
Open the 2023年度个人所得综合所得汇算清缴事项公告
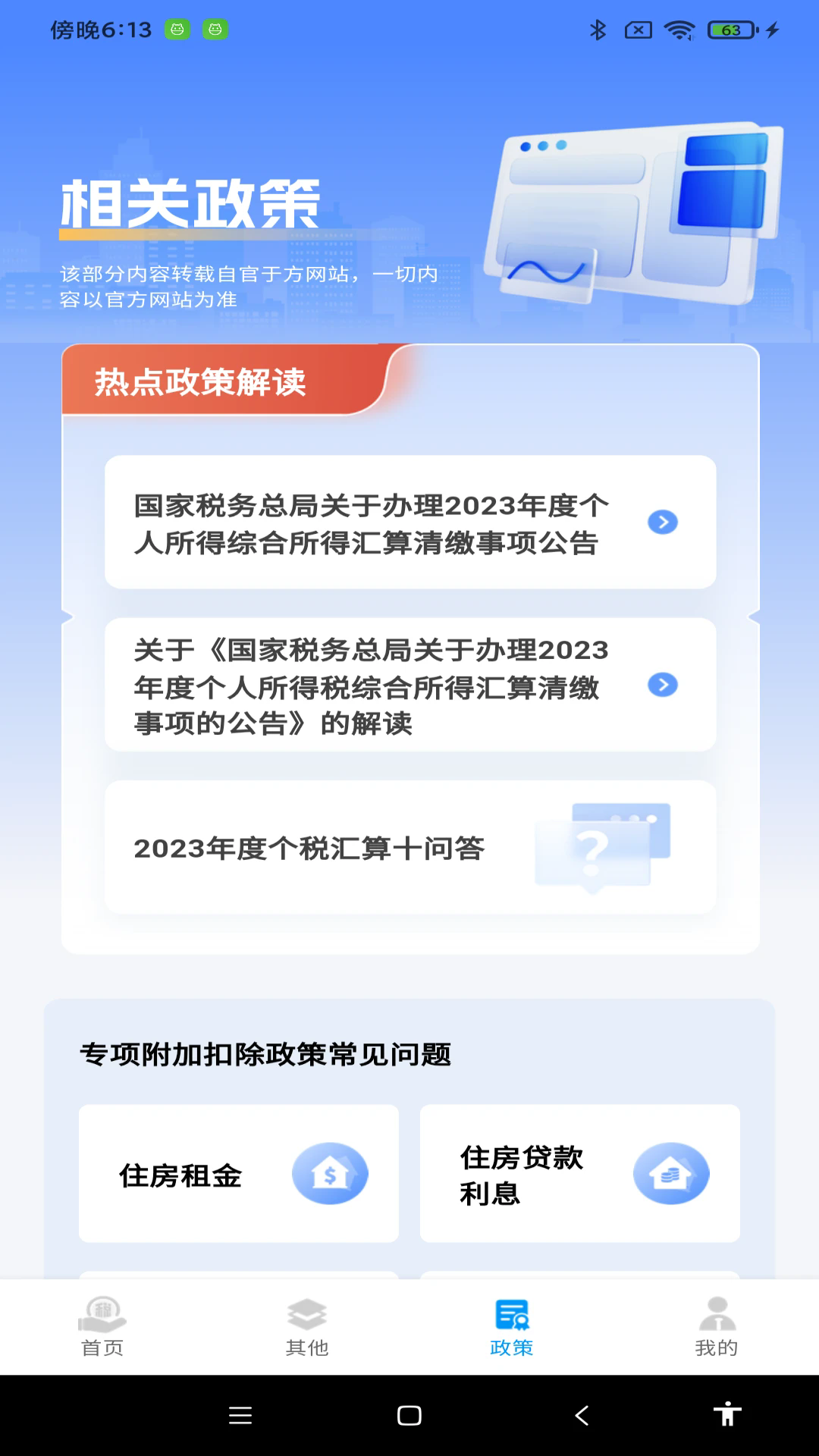pyautogui.click(x=409, y=522)
